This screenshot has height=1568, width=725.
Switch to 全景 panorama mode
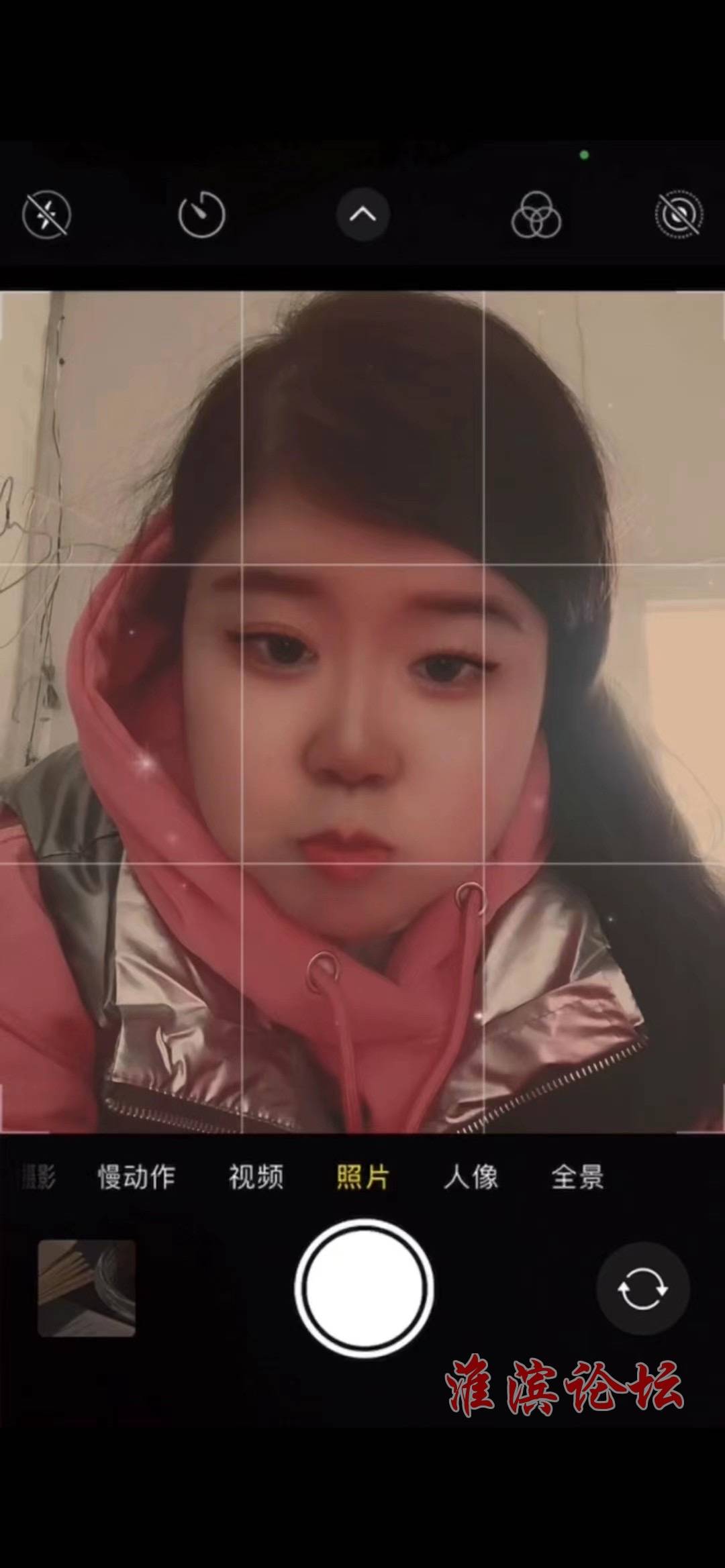577,1177
